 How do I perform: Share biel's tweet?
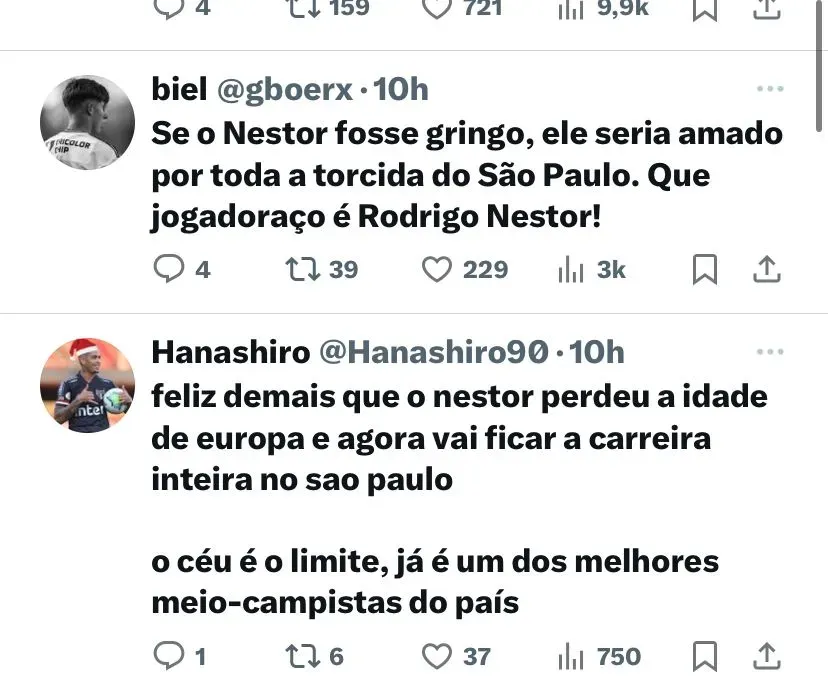pyautogui.click(x=766, y=269)
